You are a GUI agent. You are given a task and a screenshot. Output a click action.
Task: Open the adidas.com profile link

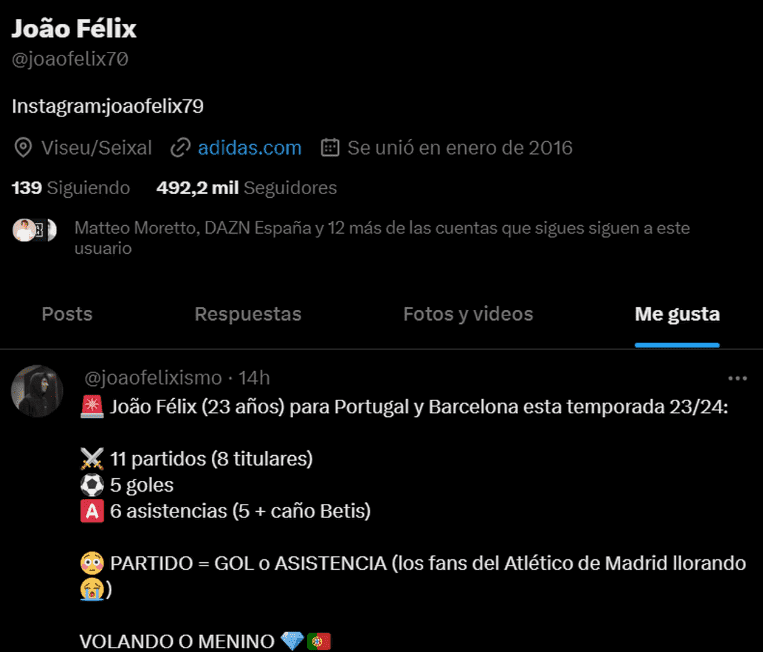(x=249, y=148)
